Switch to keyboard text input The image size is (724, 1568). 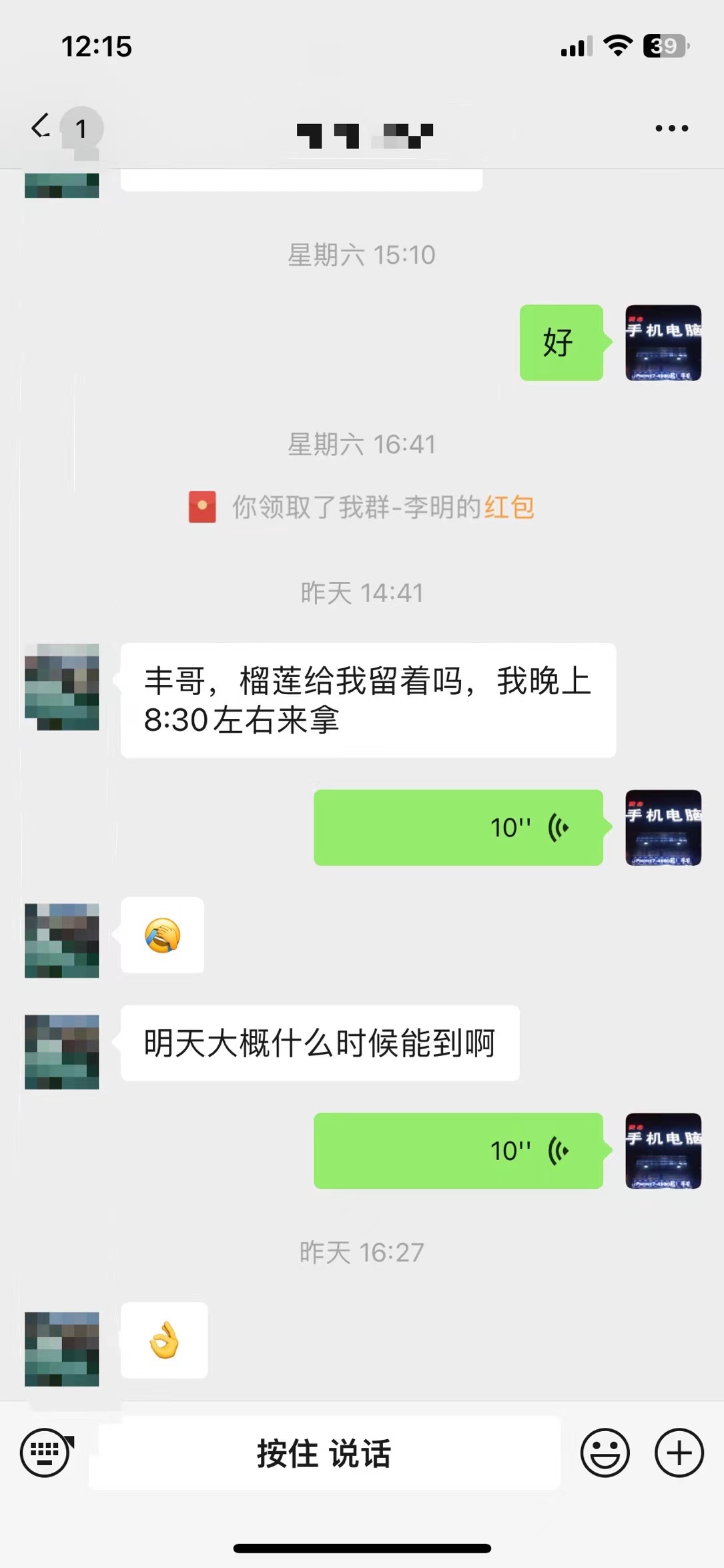(x=45, y=1453)
